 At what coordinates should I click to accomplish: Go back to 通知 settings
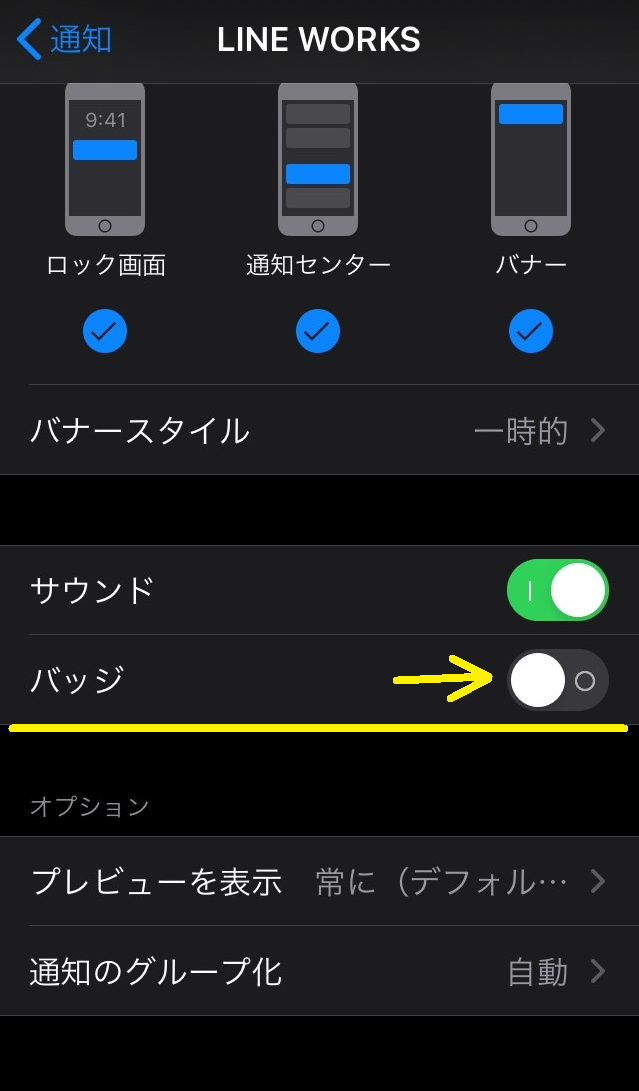point(64,39)
